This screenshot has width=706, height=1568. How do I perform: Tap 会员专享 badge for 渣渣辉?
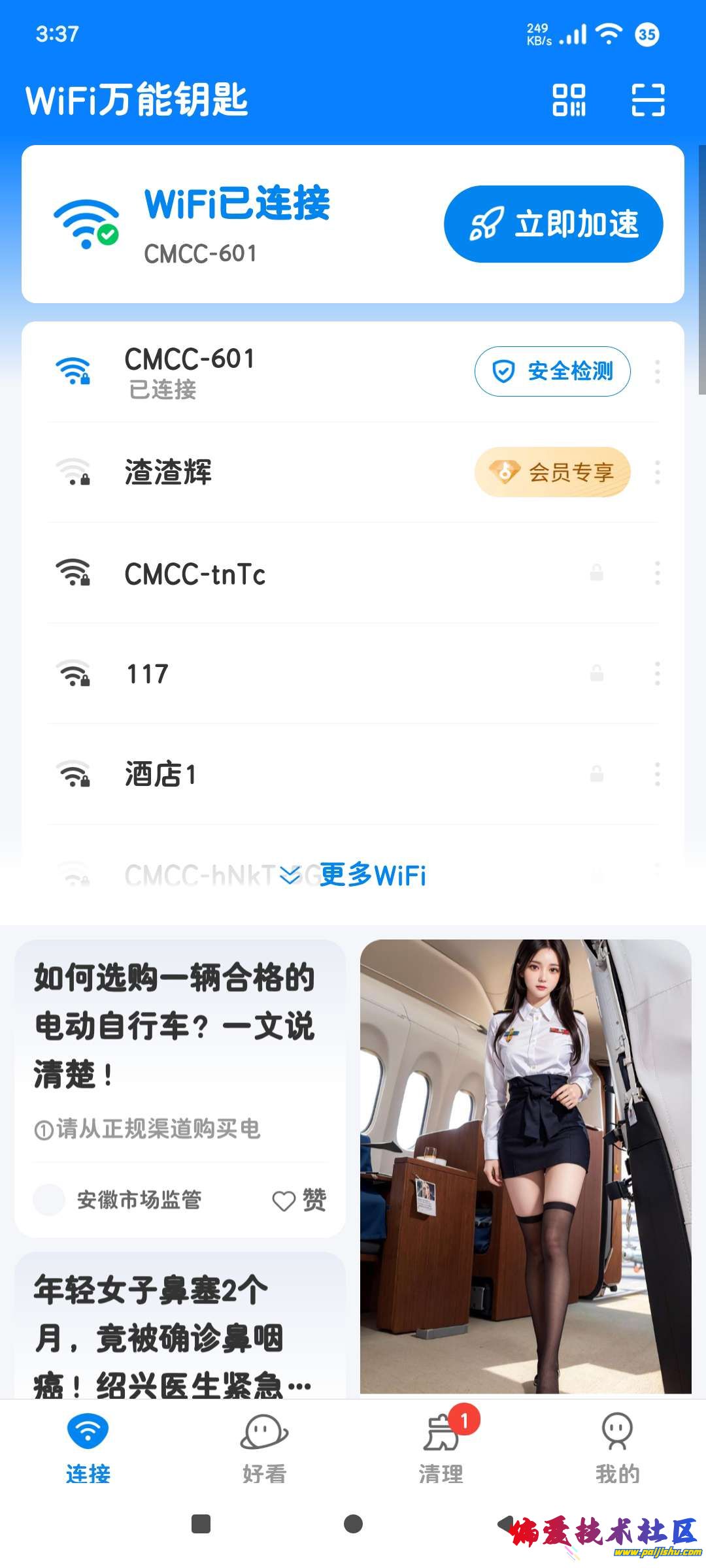coord(552,472)
